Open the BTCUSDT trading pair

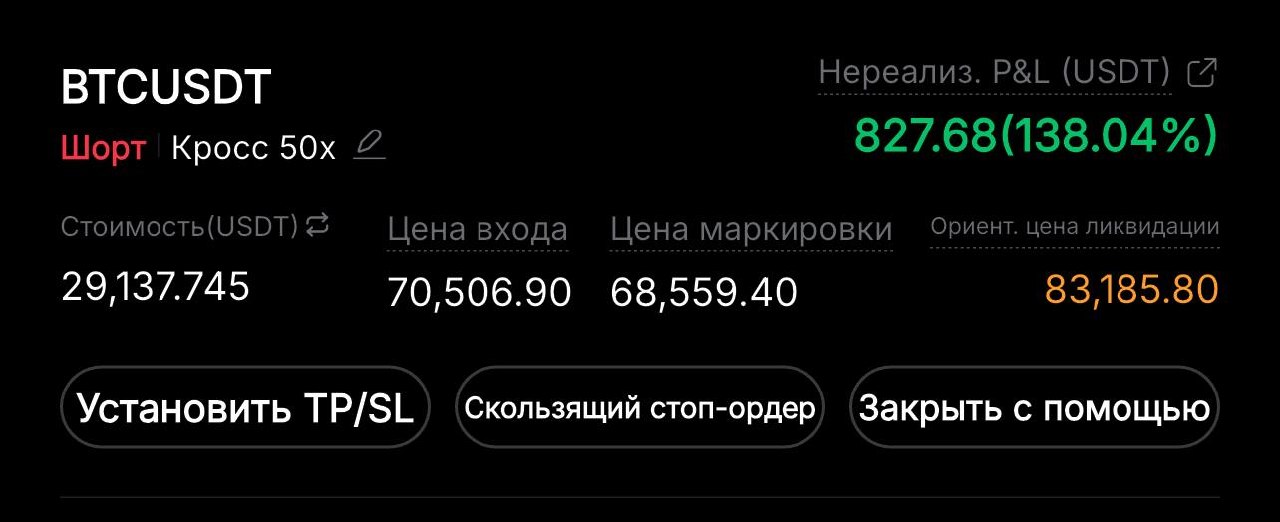pos(166,88)
